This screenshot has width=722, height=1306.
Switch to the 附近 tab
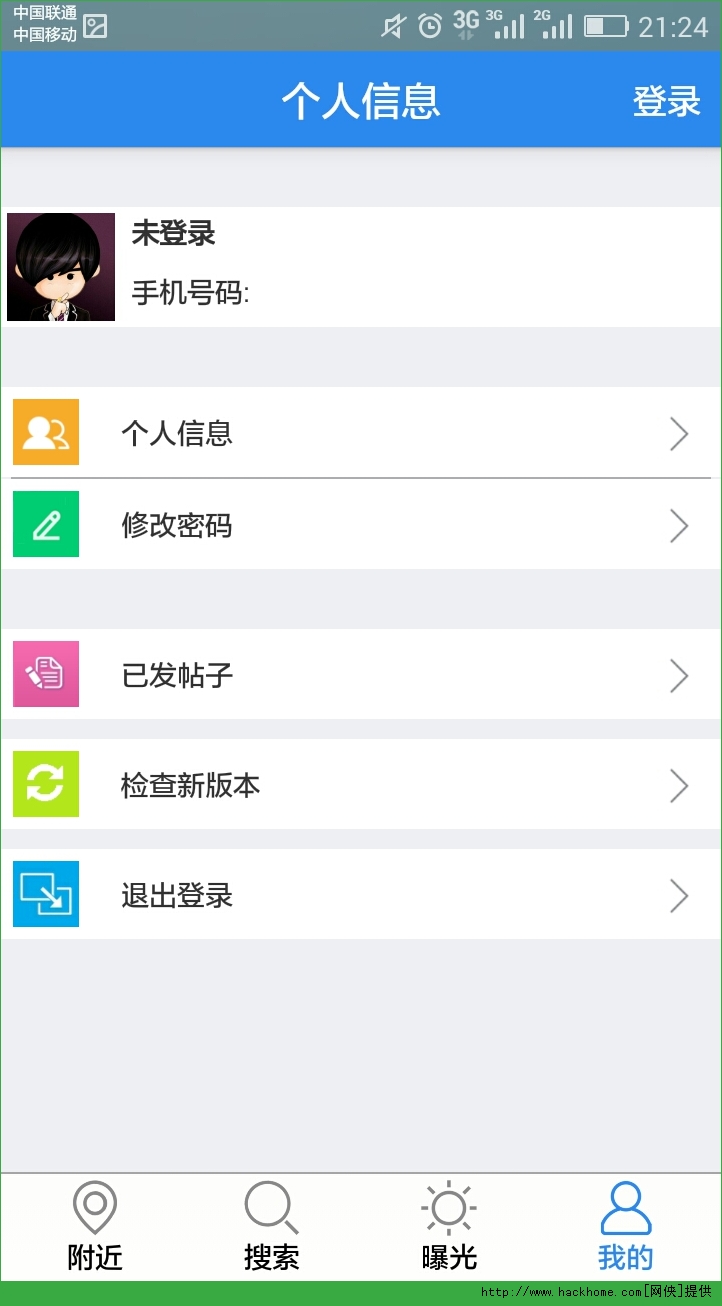[95, 1227]
